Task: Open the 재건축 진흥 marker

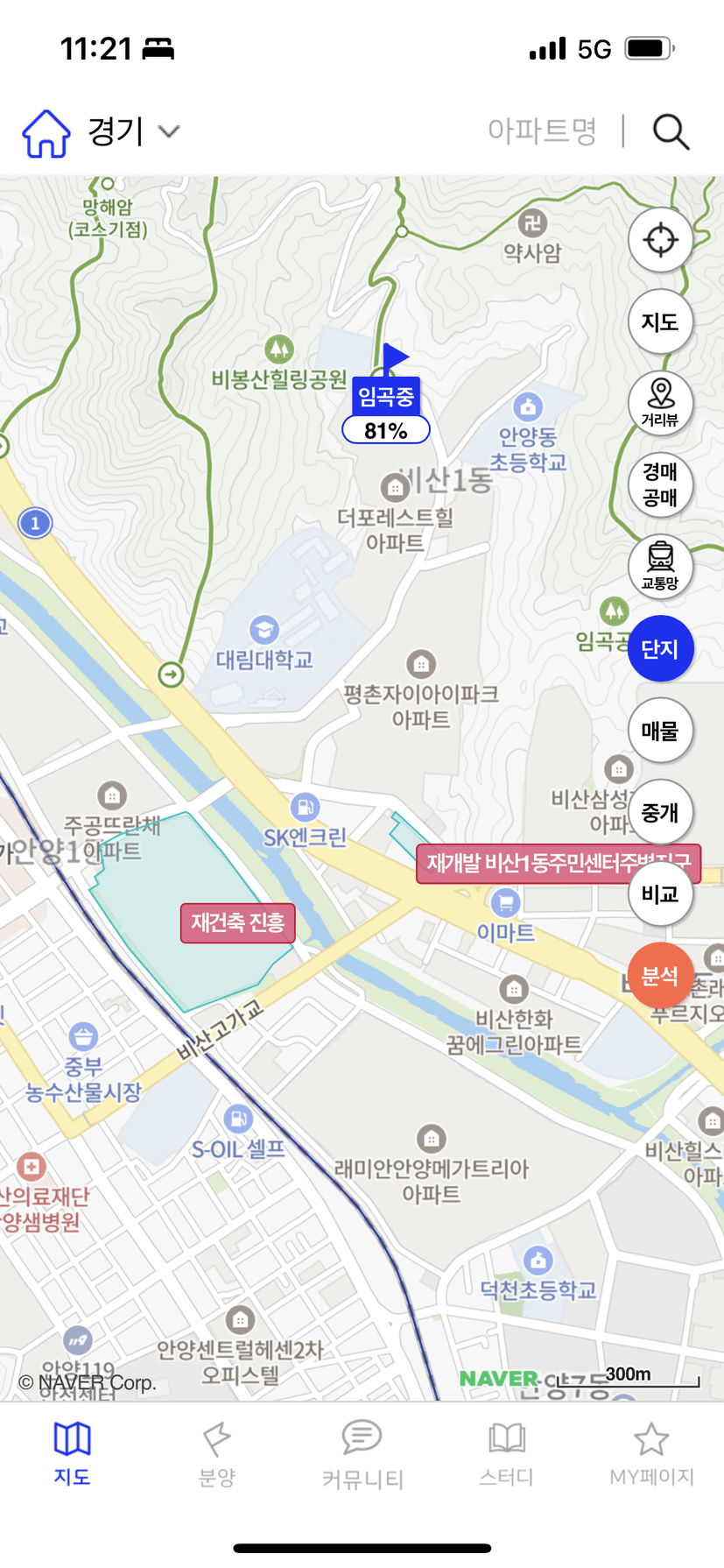Action: point(238,922)
